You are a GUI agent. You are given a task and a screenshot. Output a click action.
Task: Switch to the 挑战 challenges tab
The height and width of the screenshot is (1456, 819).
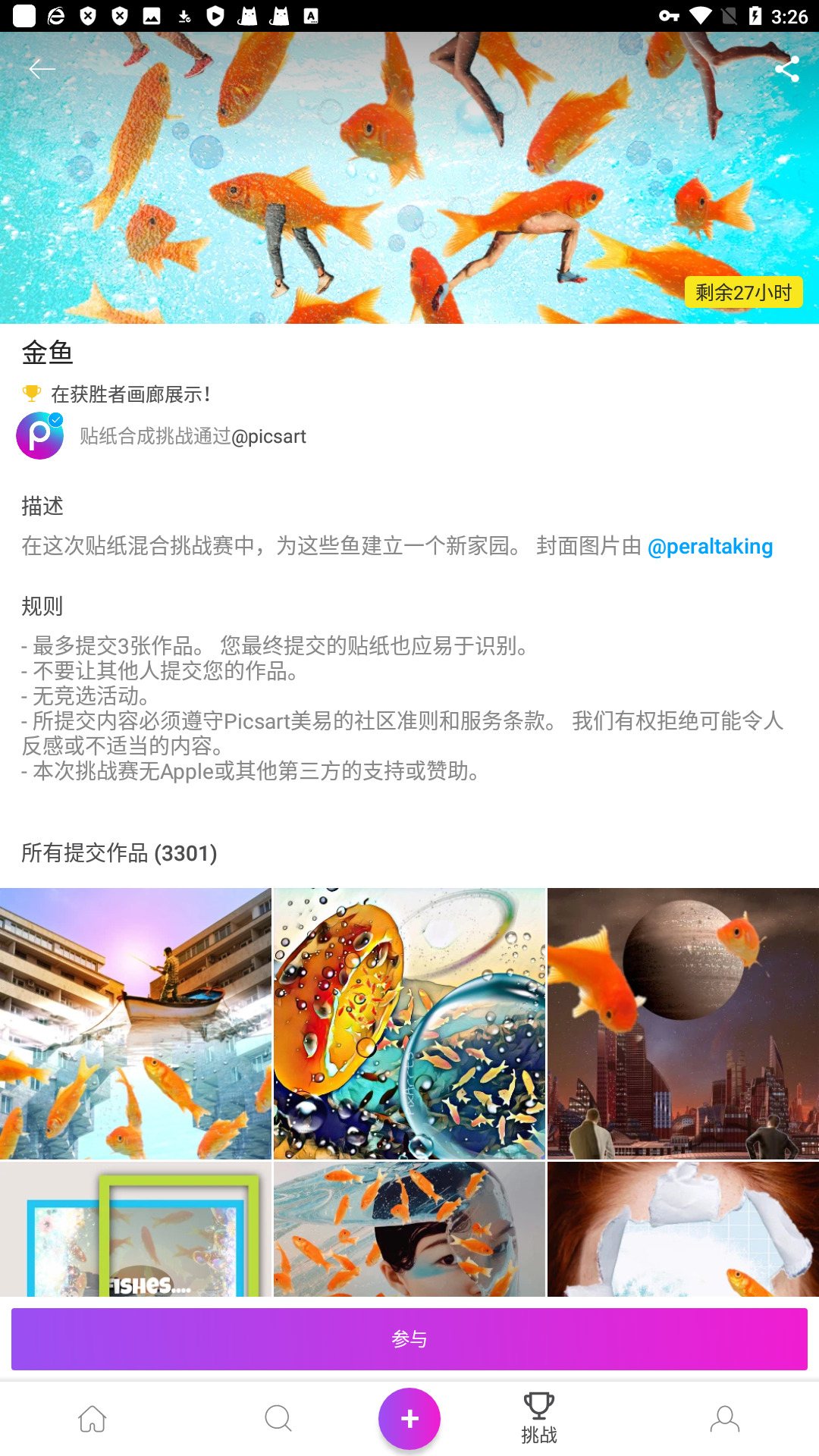coord(539,1418)
